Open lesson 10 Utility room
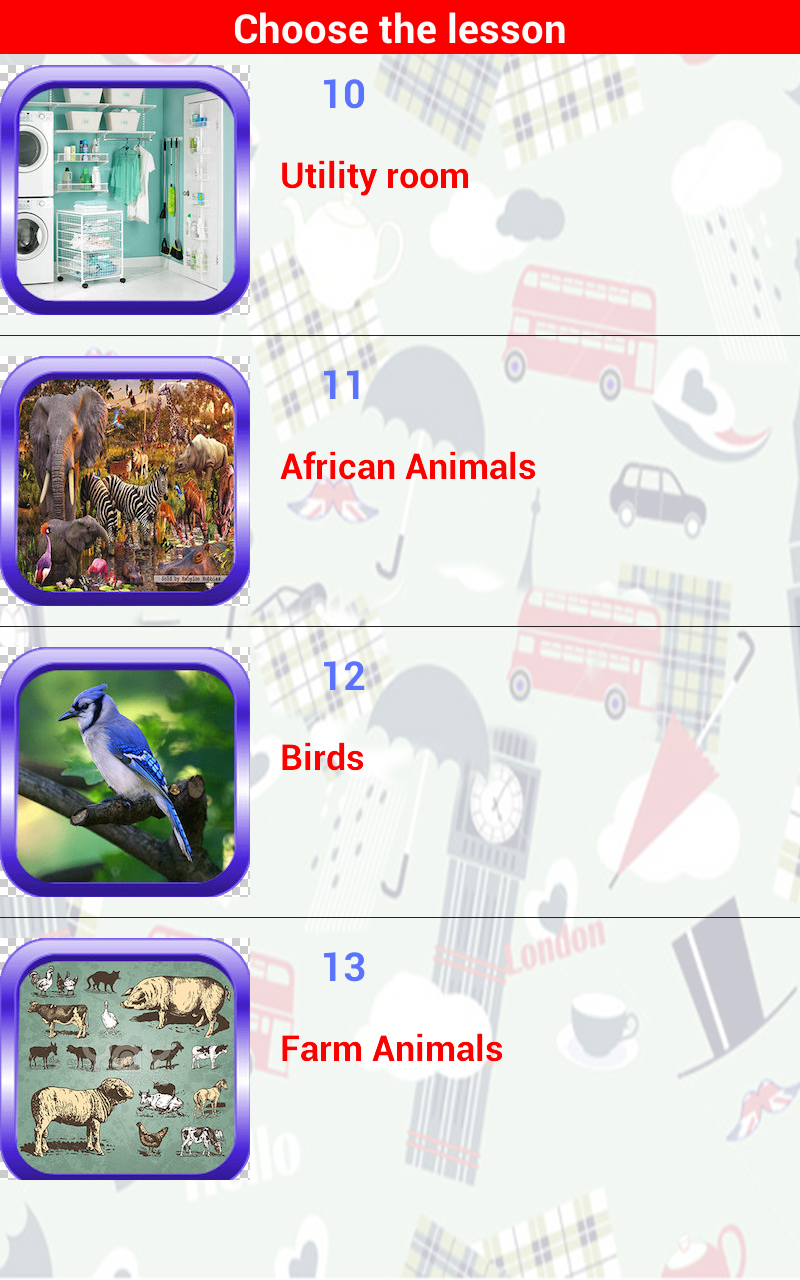The height and width of the screenshot is (1280, 800). pyautogui.click(x=400, y=195)
